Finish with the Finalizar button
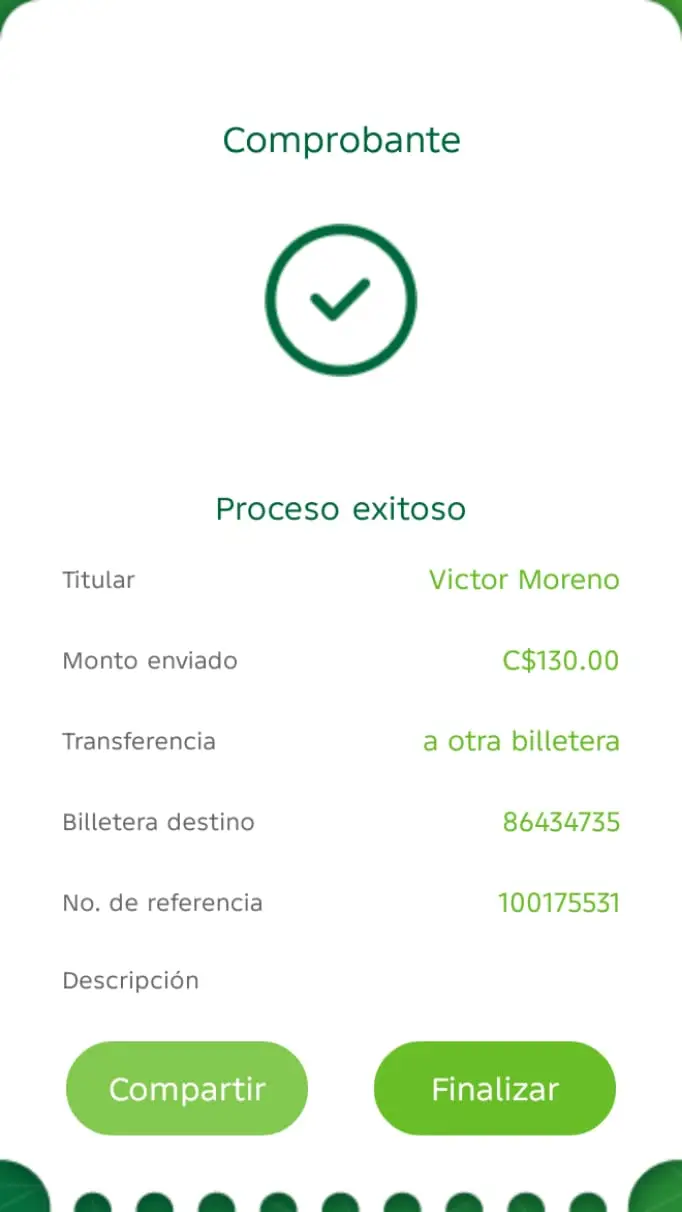Viewport: 682px width, 1212px height. 495,1088
